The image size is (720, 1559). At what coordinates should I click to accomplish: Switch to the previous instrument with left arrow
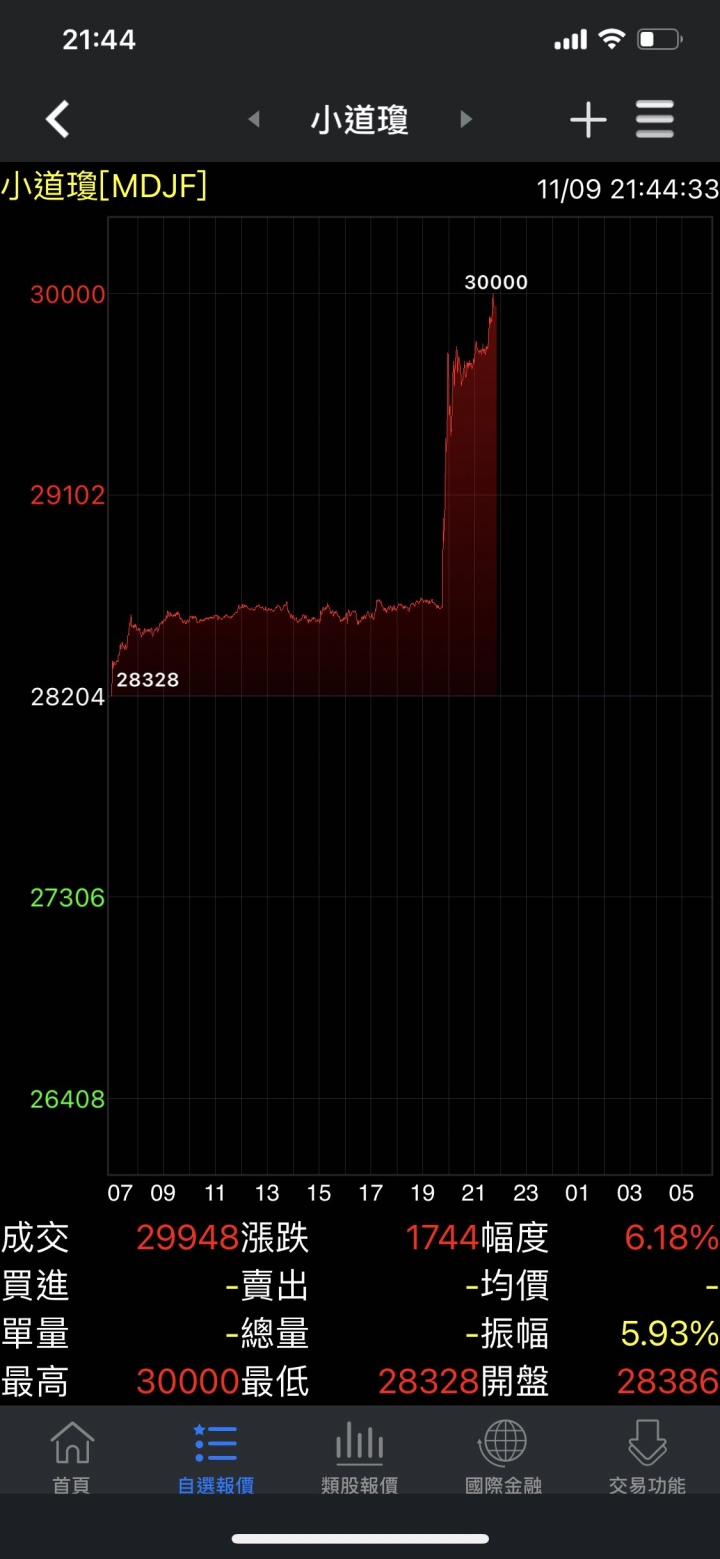pyautogui.click(x=254, y=120)
